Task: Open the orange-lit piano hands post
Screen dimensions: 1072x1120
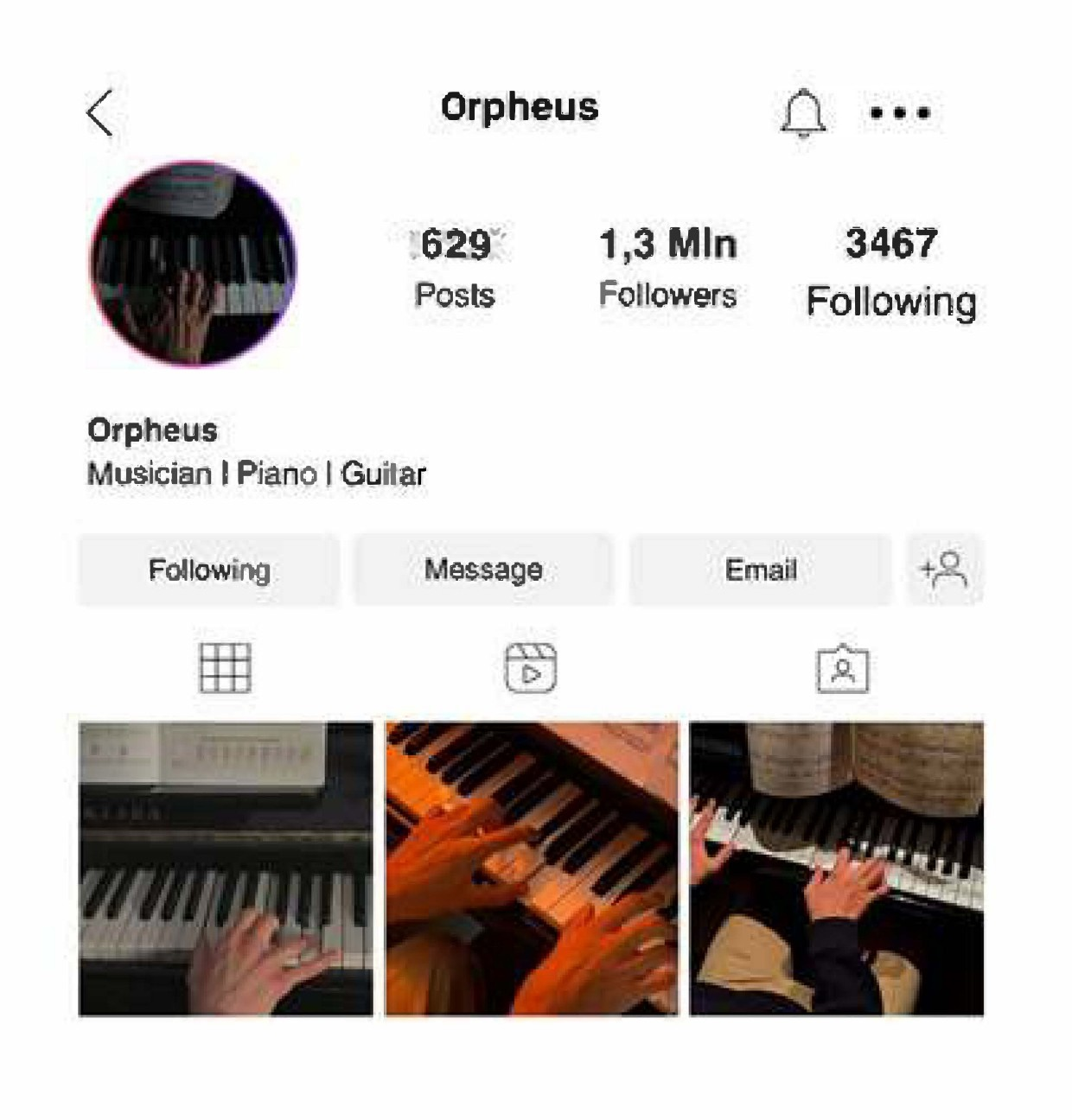Action: click(x=532, y=869)
